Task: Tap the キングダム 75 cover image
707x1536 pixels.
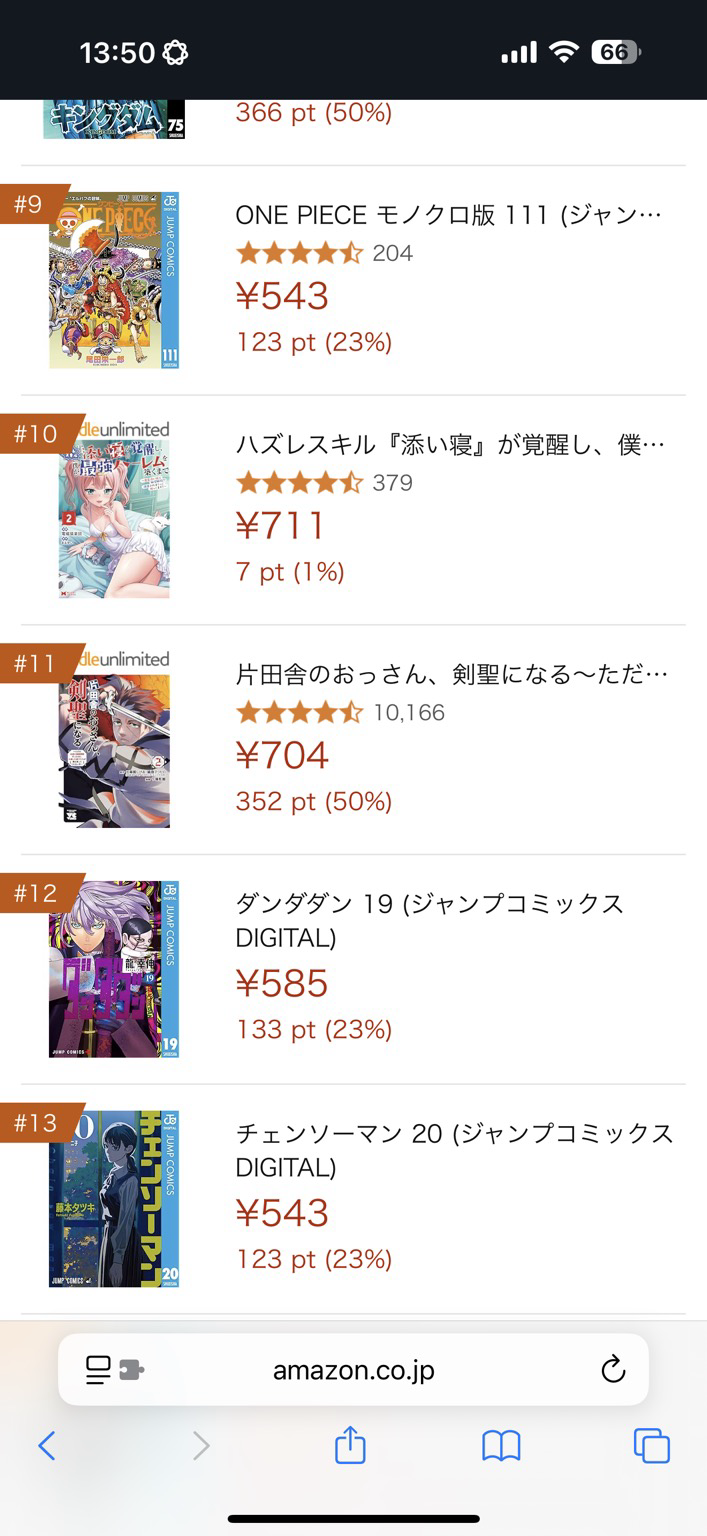Action: [114, 119]
